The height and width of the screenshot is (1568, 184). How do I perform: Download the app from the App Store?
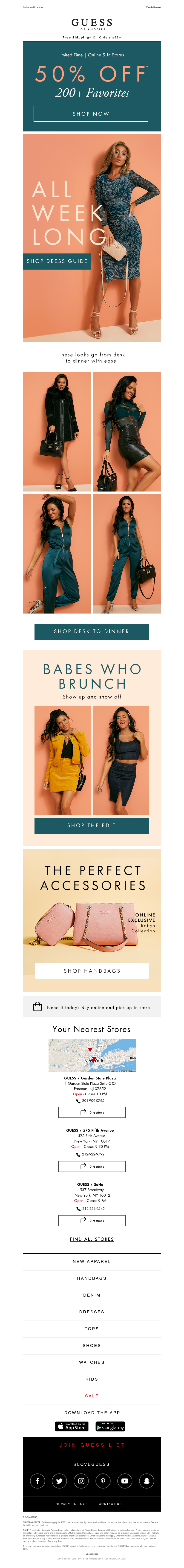tap(72, 1426)
